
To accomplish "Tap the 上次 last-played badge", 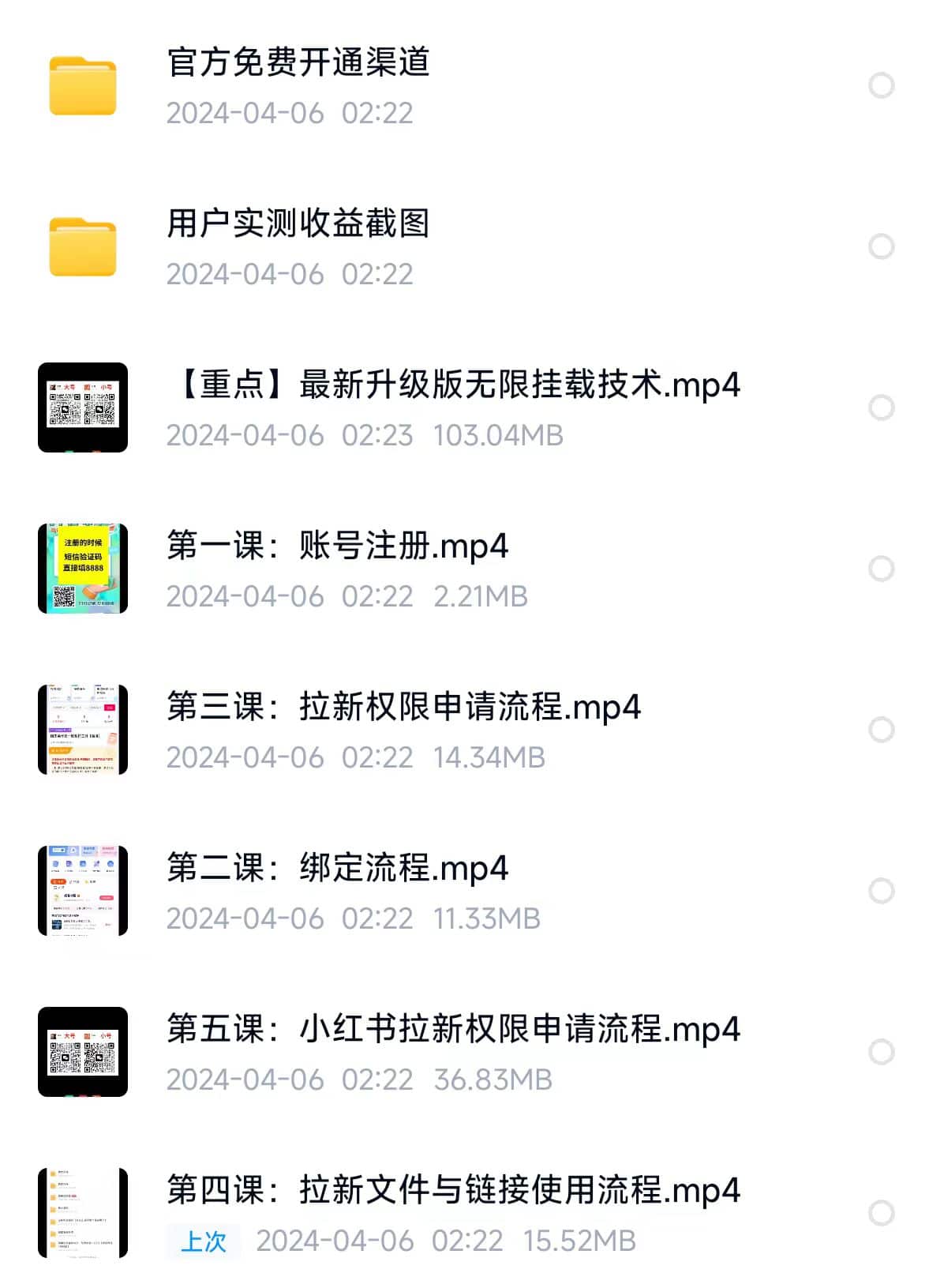I will click(x=204, y=1241).
